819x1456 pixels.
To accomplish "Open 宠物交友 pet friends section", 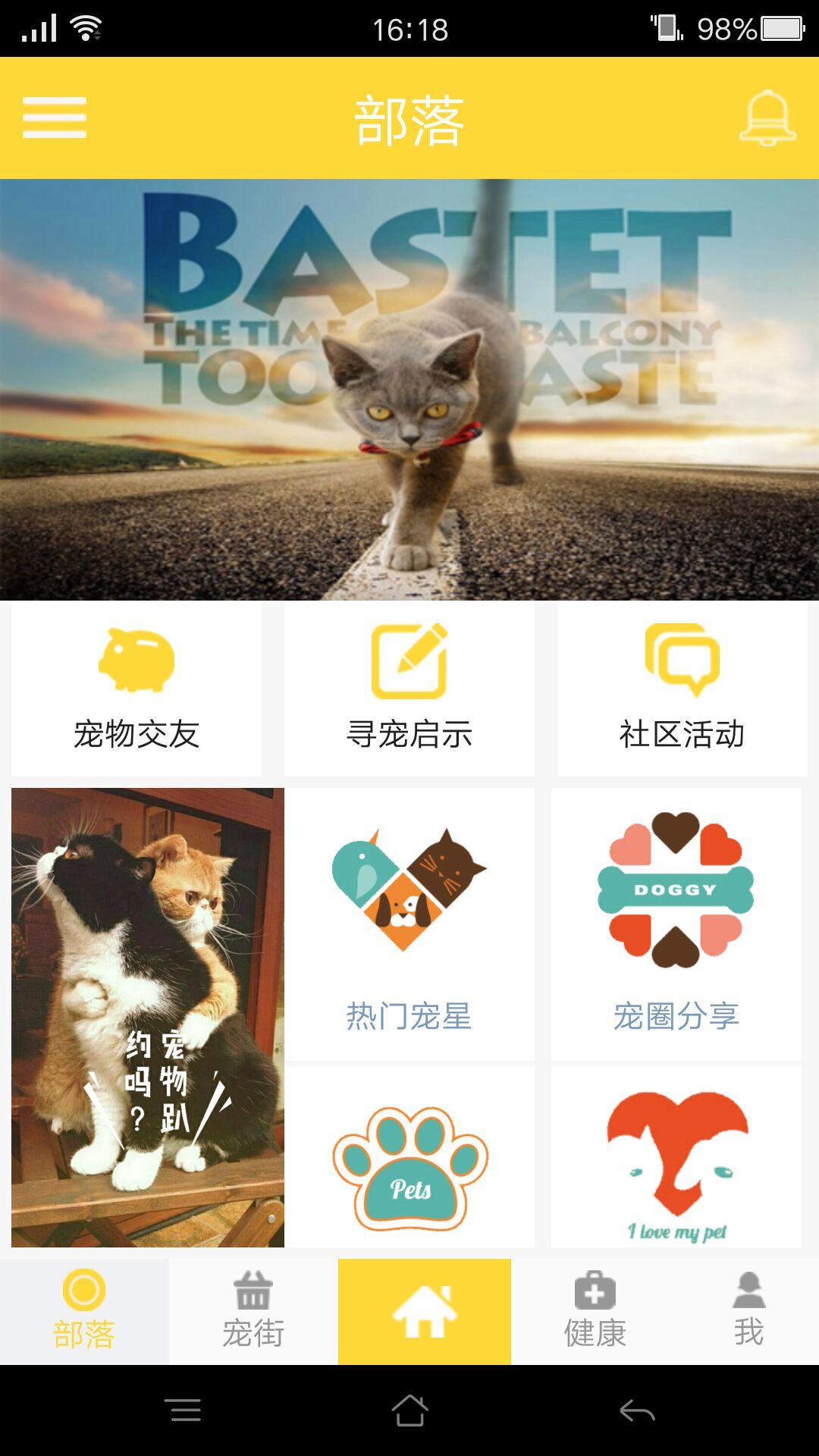I will (x=136, y=689).
